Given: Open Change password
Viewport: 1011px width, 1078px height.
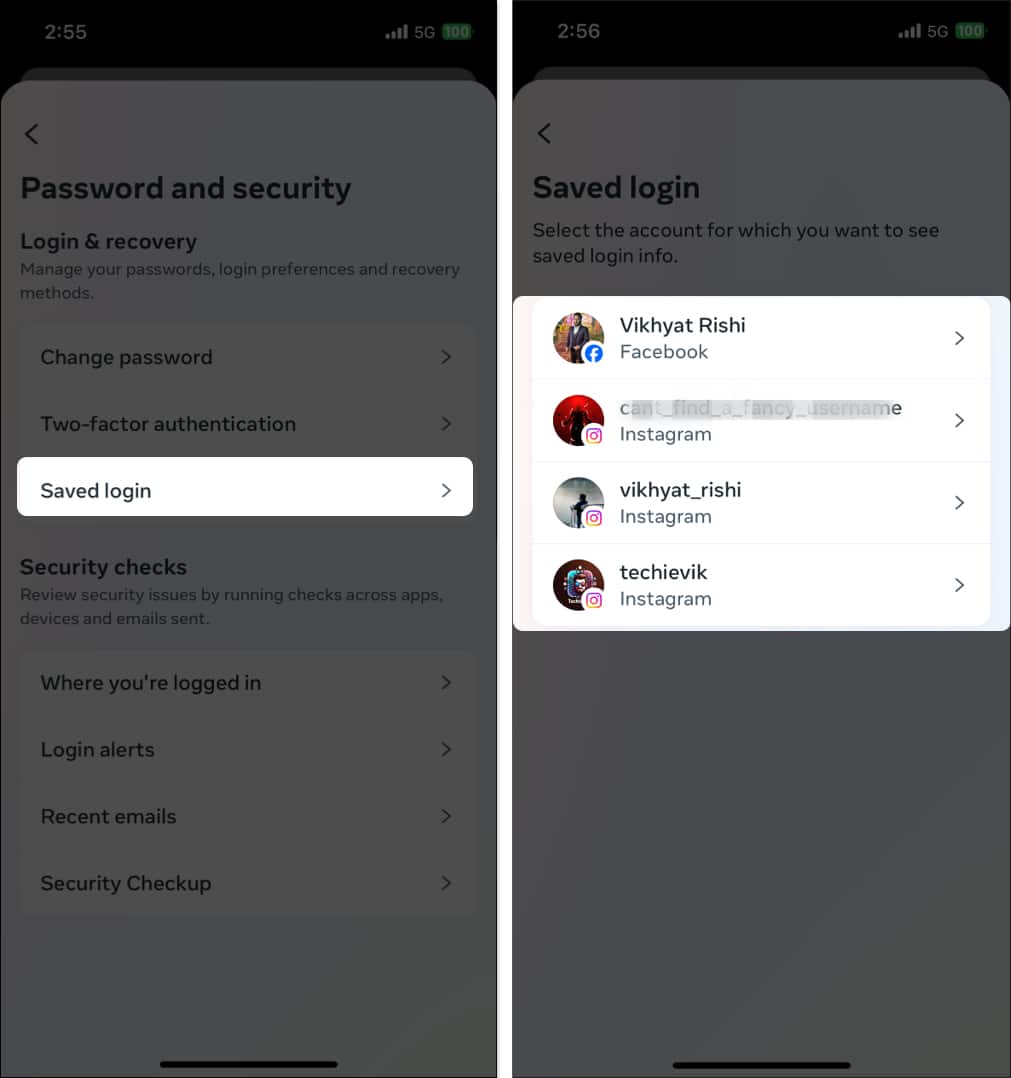Looking at the screenshot, I should coord(245,357).
